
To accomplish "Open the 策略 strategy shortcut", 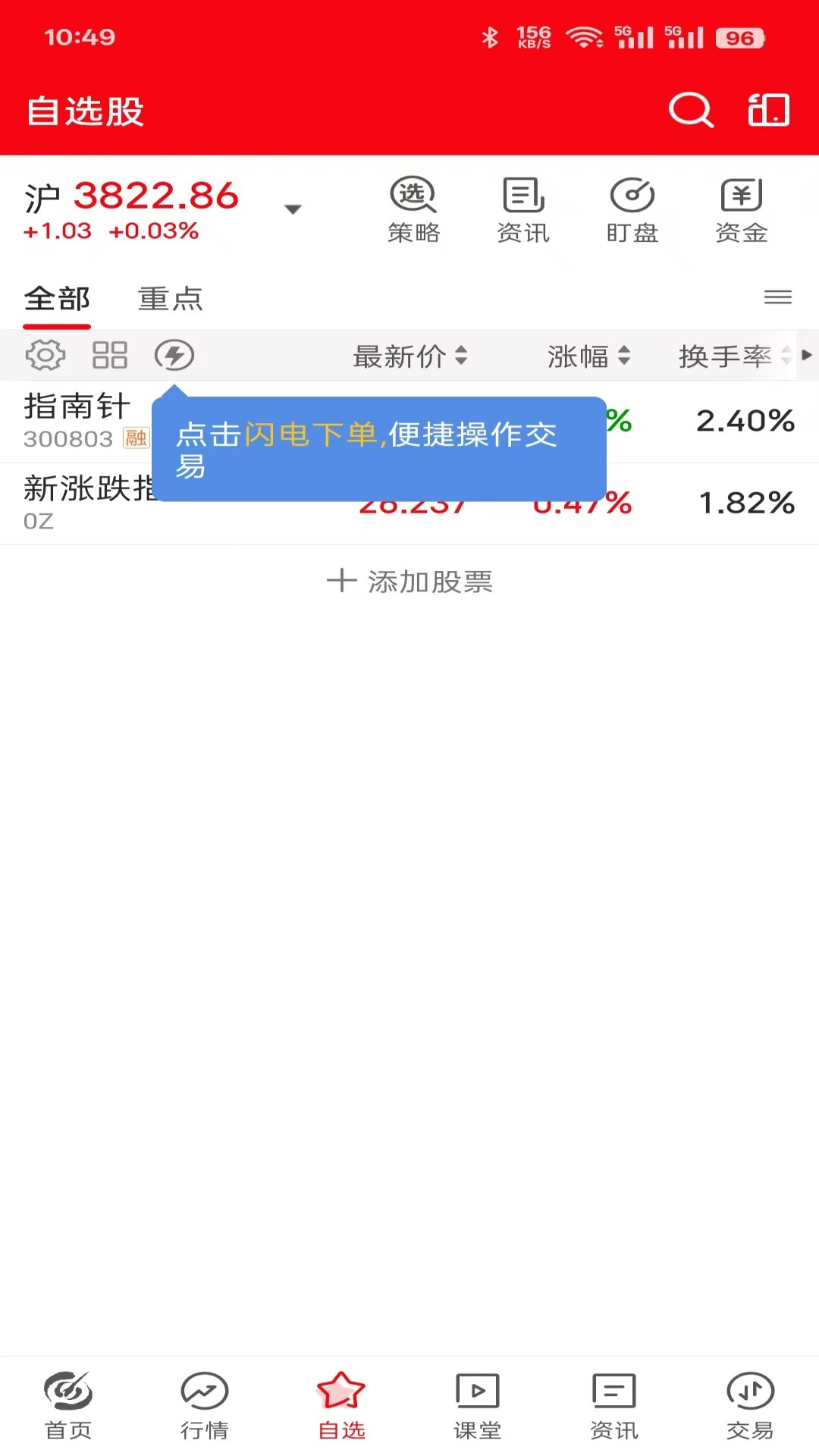I will [x=413, y=211].
